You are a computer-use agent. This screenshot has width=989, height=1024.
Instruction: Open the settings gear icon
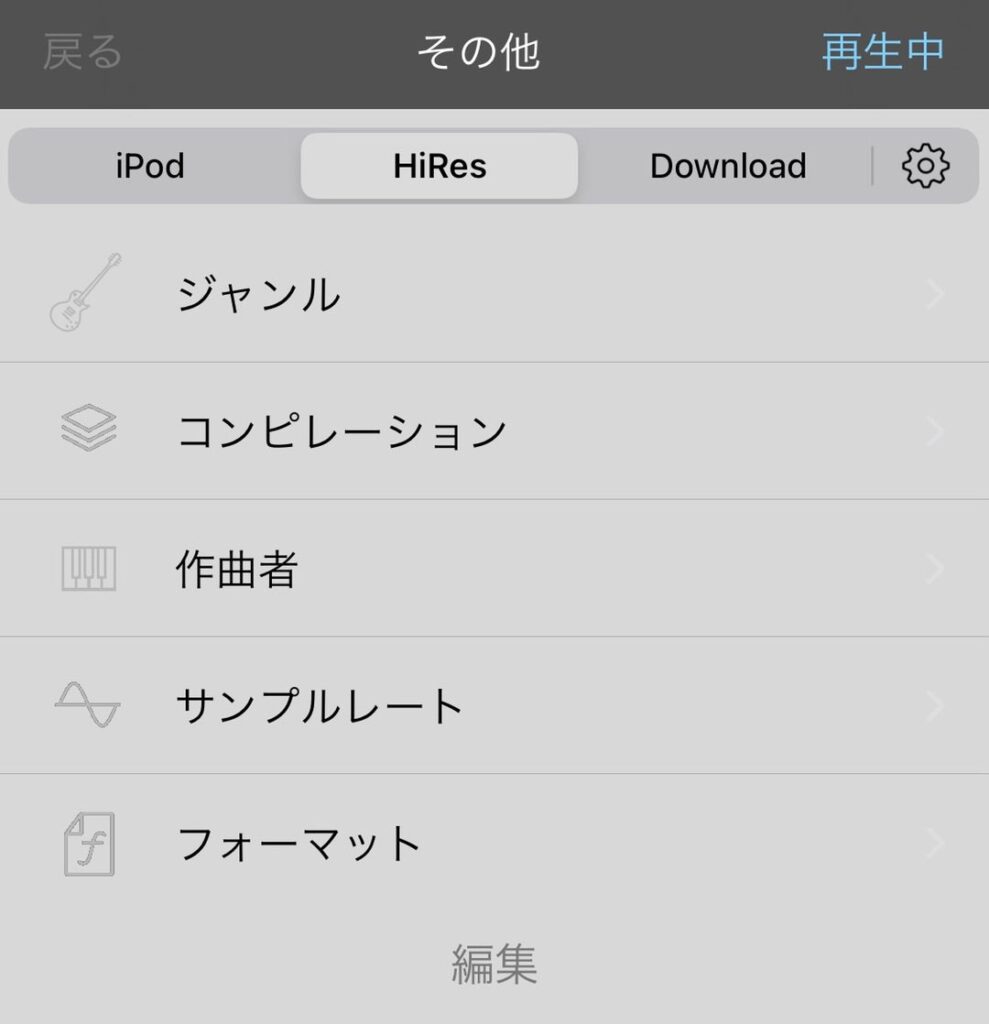click(925, 166)
